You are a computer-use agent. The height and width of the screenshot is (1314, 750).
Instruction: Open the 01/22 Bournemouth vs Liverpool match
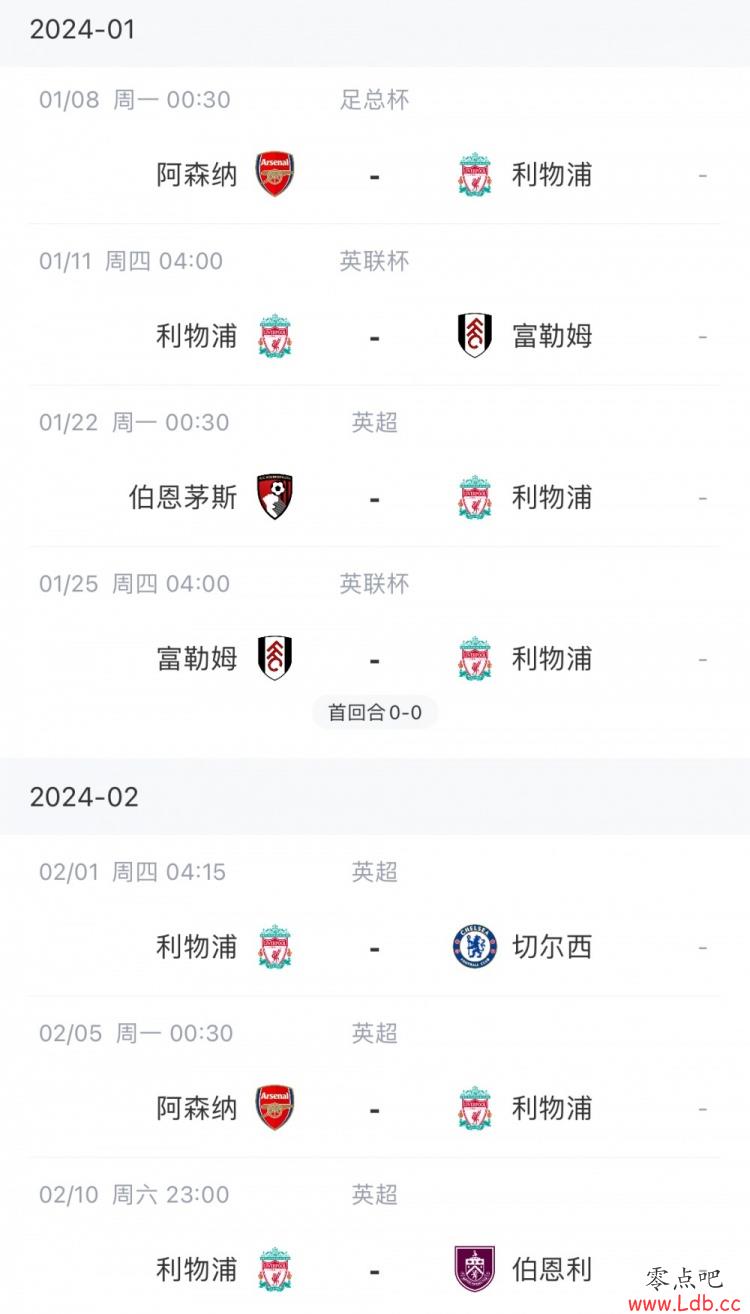coord(375,466)
